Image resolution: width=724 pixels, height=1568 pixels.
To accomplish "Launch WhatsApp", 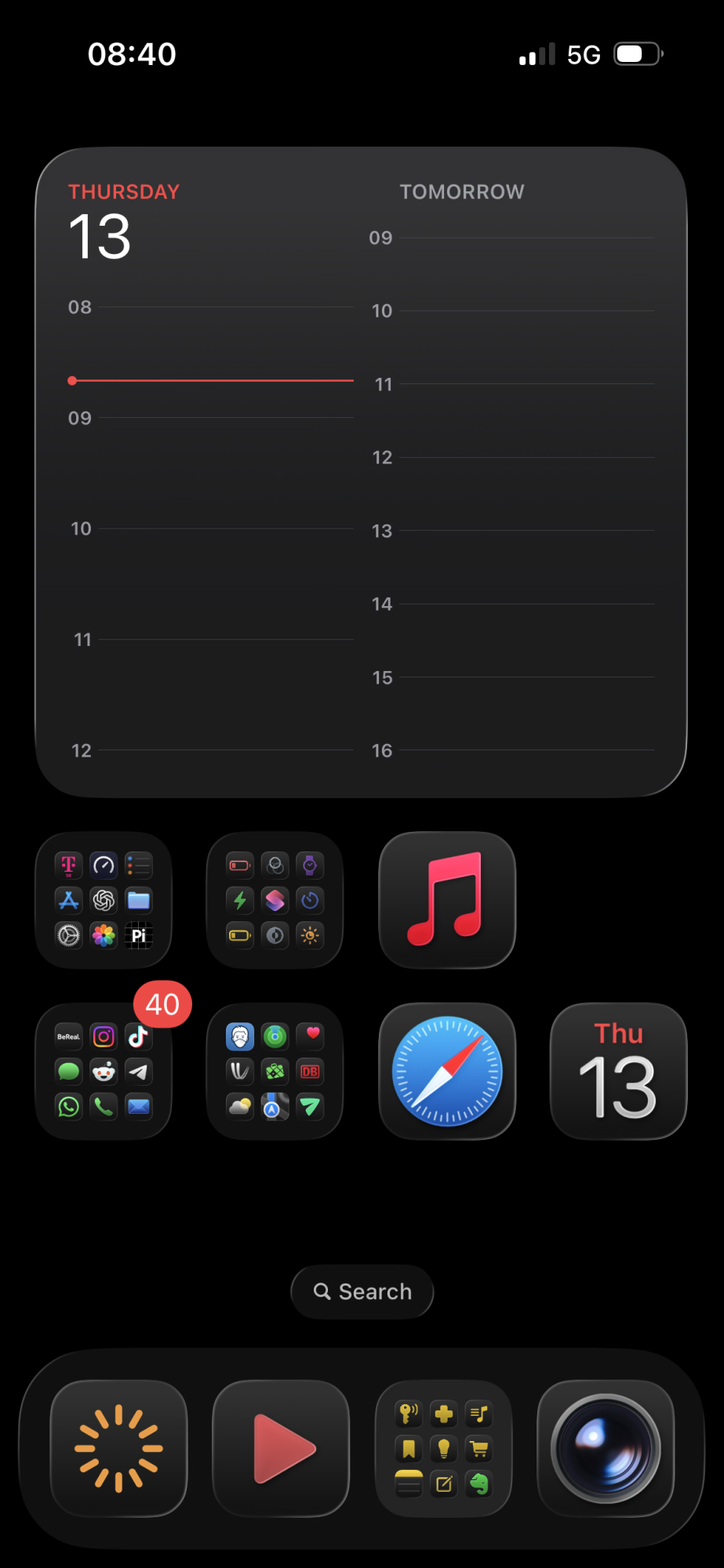I will [x=69, y=1106].
